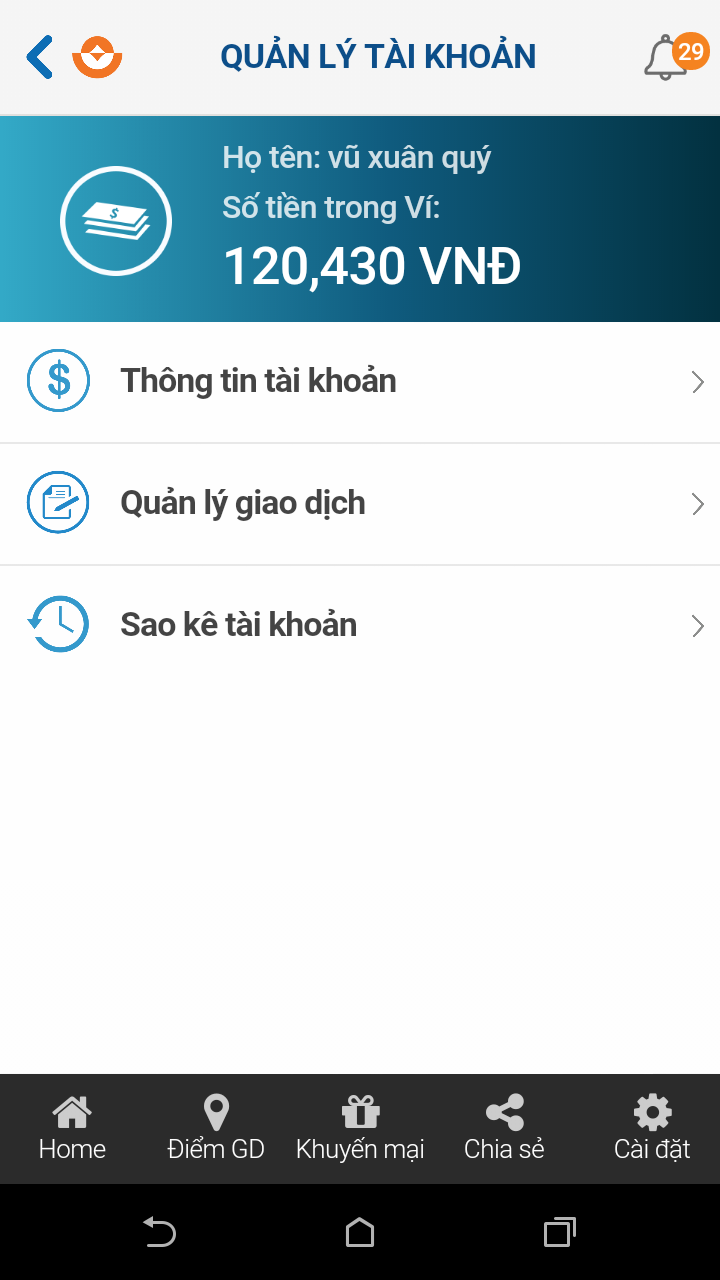Open the Cài đặt tab

tap(652, 1129)
